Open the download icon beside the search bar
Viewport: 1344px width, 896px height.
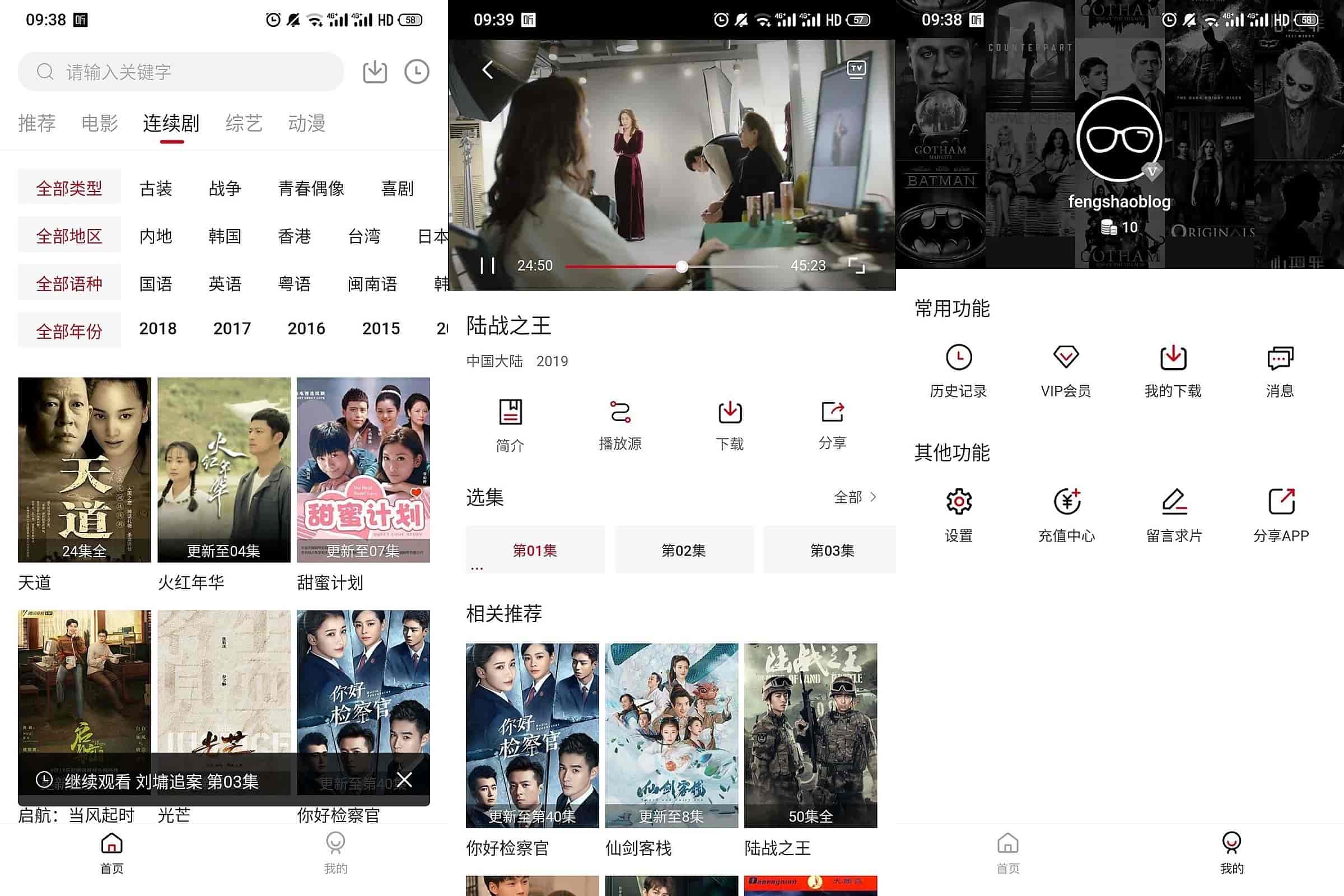pos(375,72)
